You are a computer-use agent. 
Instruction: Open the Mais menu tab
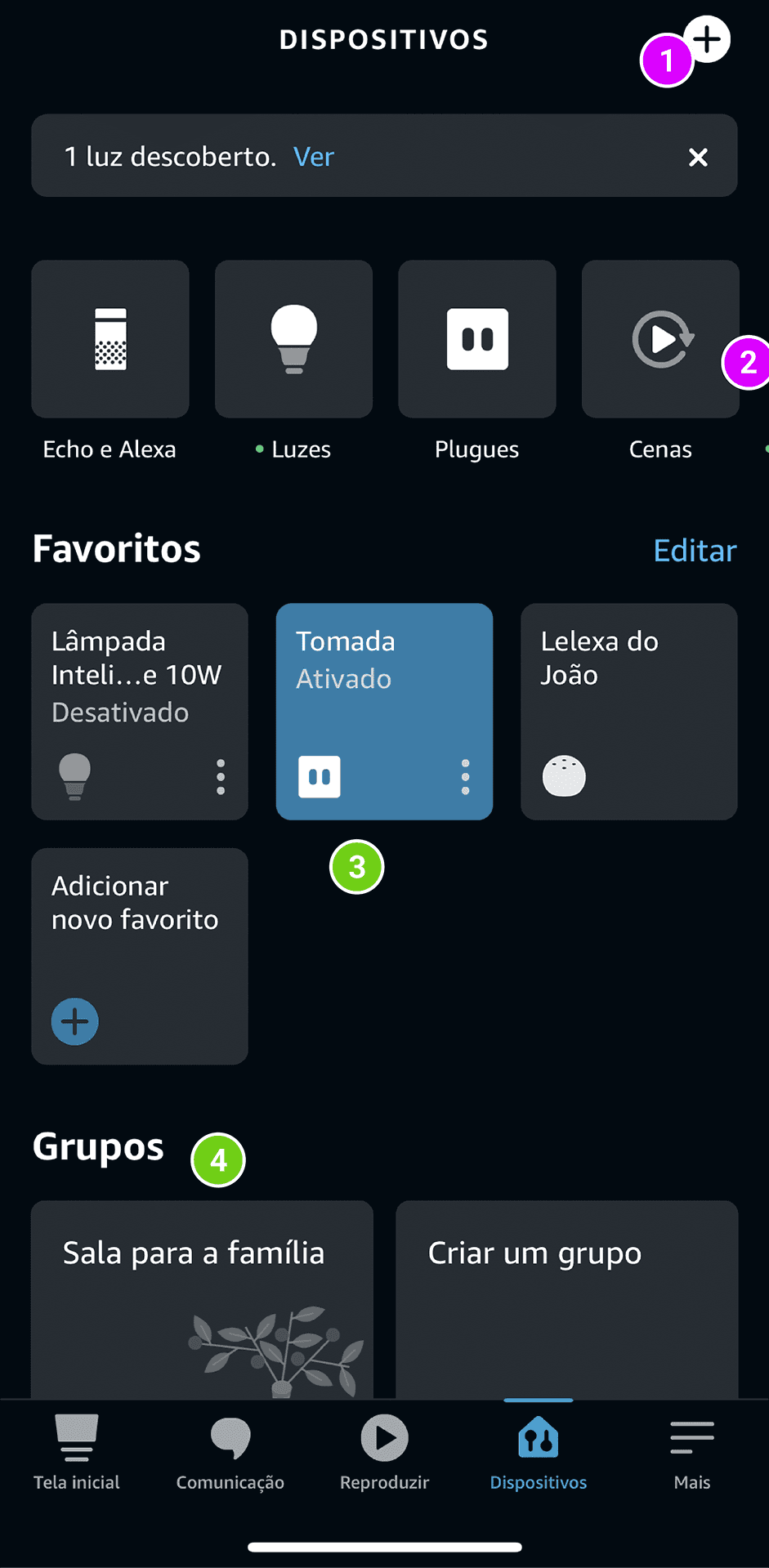(692, 1453)
